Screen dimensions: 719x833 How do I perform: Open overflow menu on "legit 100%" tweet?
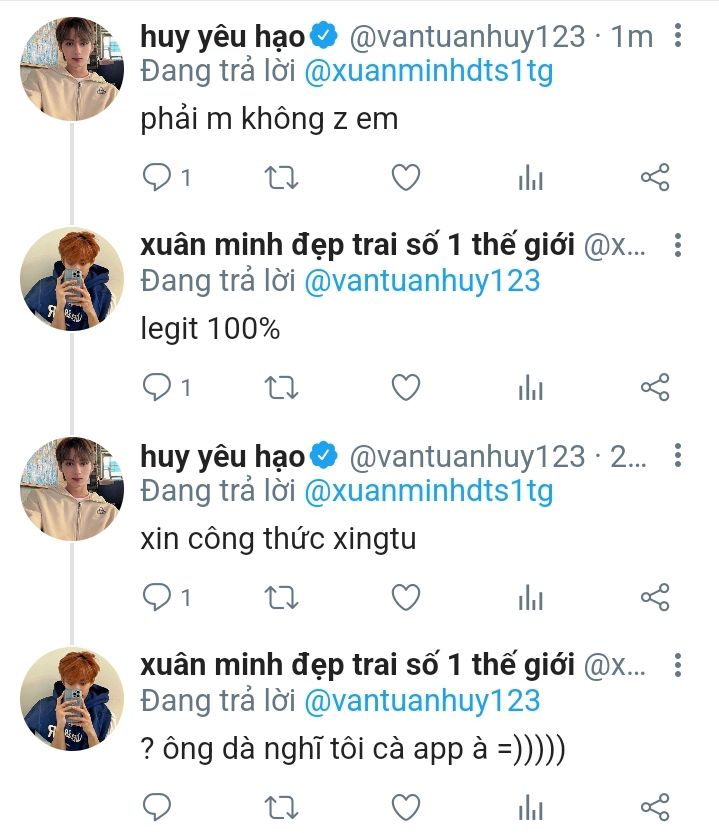tap(679, 247)
